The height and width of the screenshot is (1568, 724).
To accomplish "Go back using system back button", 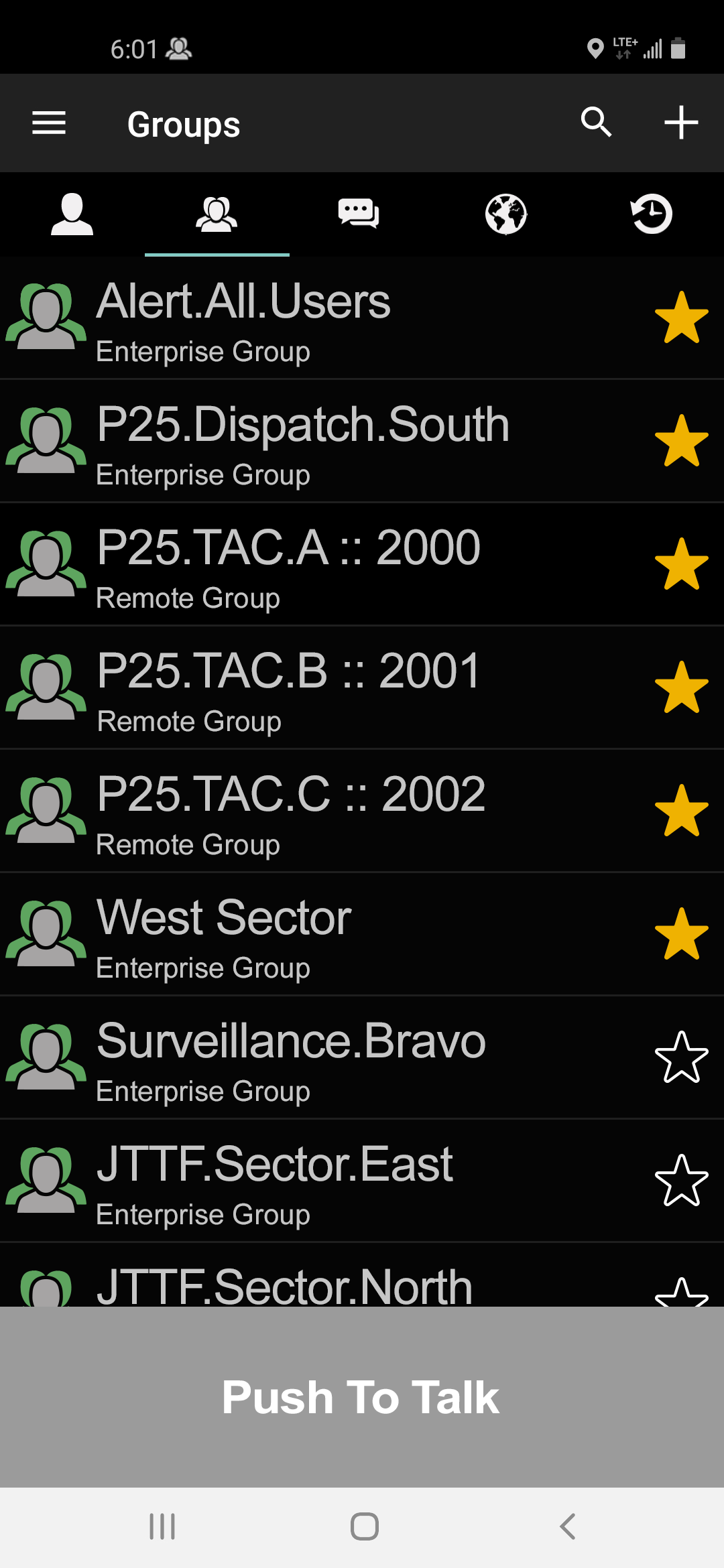I will tap(567, 1527).
